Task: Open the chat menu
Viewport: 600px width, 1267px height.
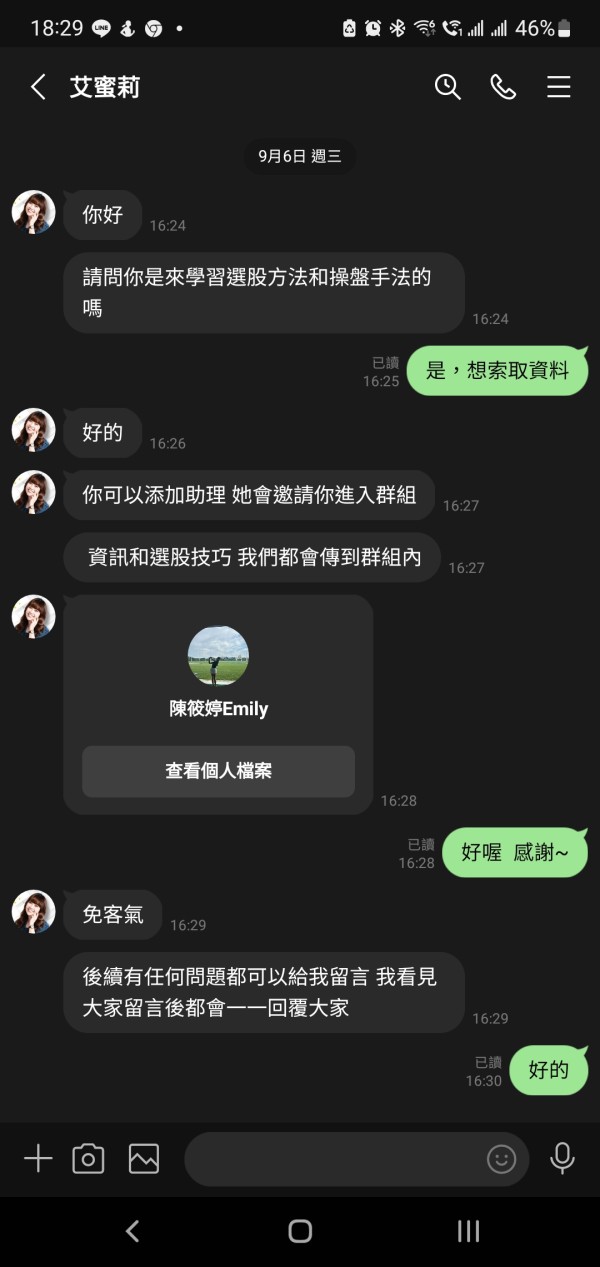Action: tap(559, 87)
